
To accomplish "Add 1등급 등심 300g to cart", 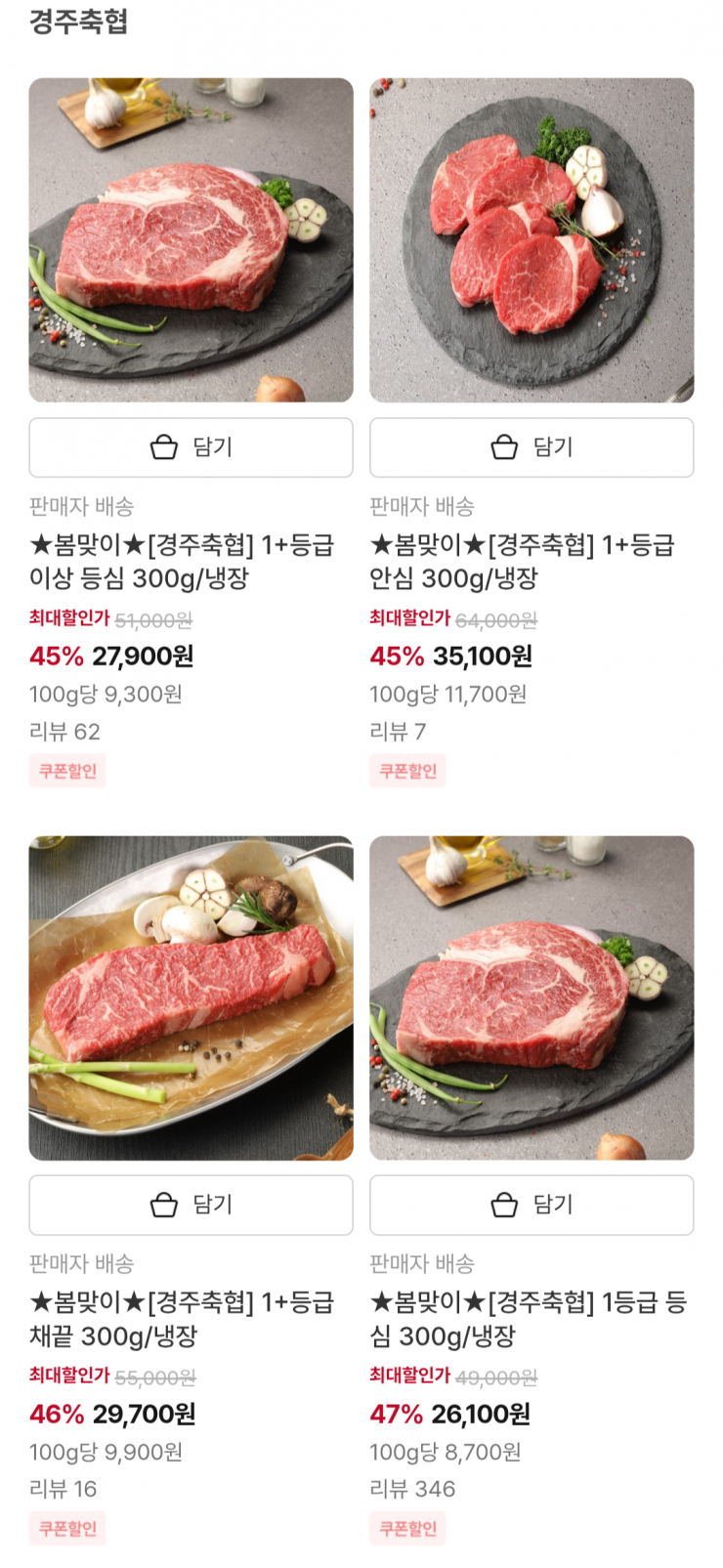I will pyautogui.click(x=532, y=1205).
